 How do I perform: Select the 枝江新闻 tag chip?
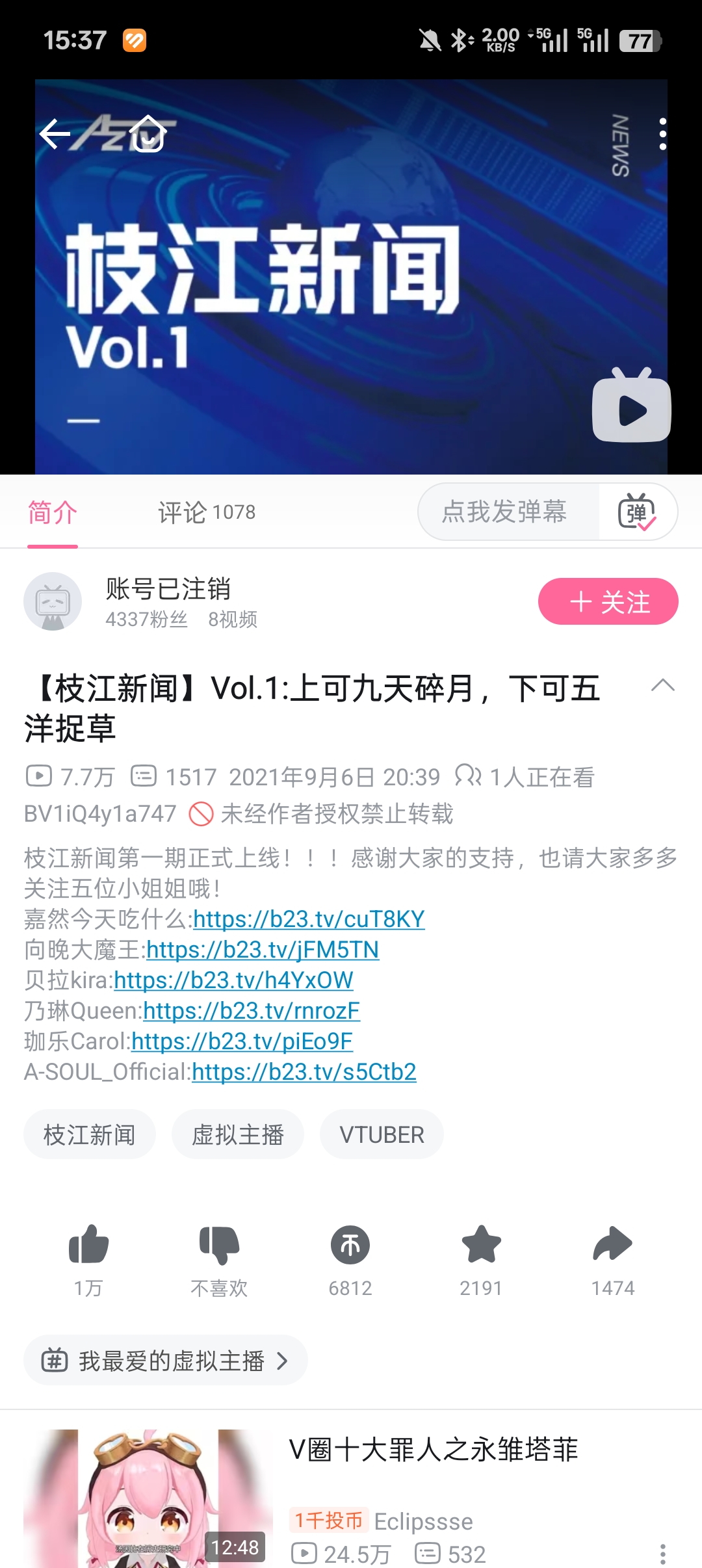tap(90, 1134)
